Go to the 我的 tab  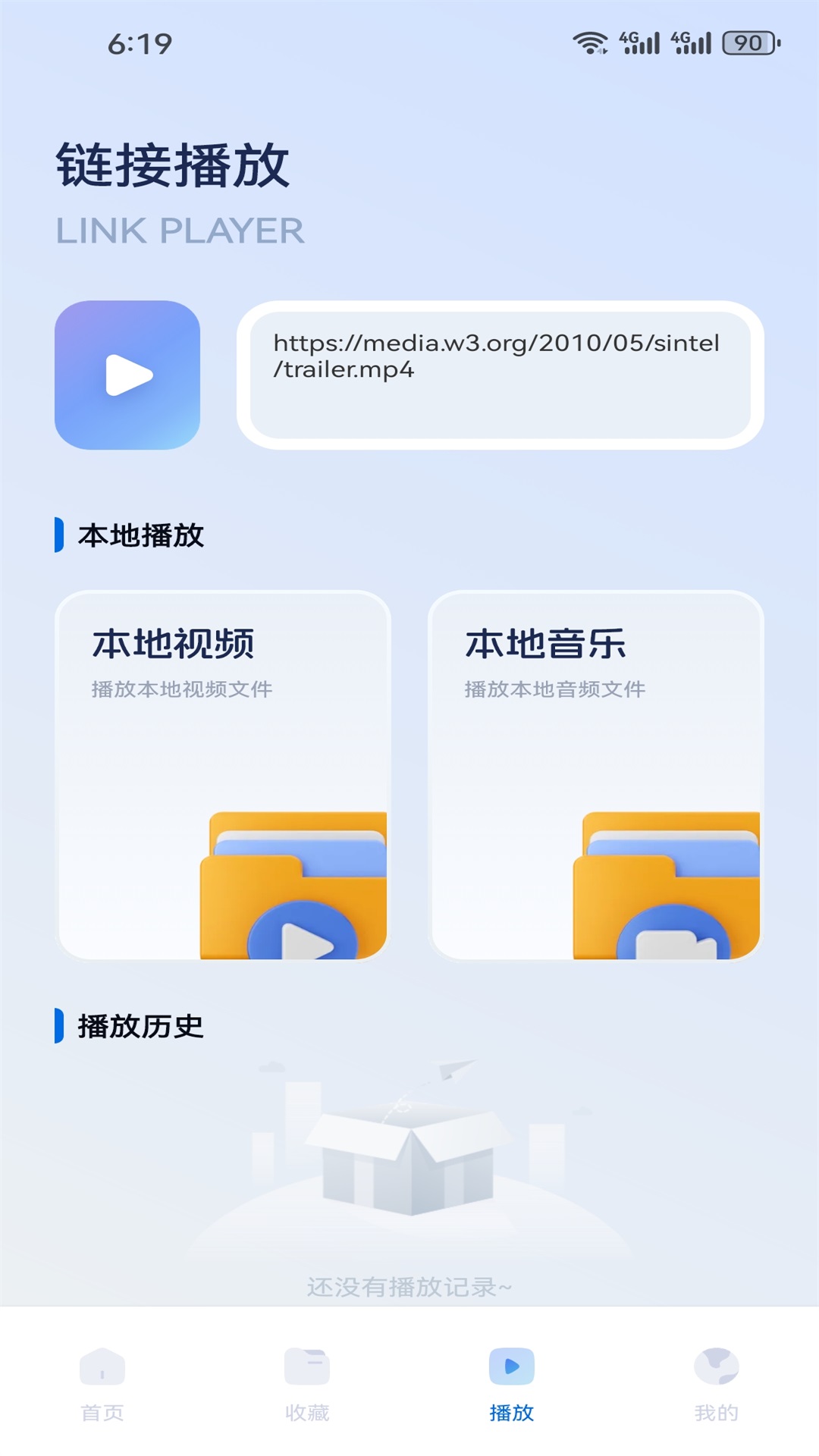716,1383
